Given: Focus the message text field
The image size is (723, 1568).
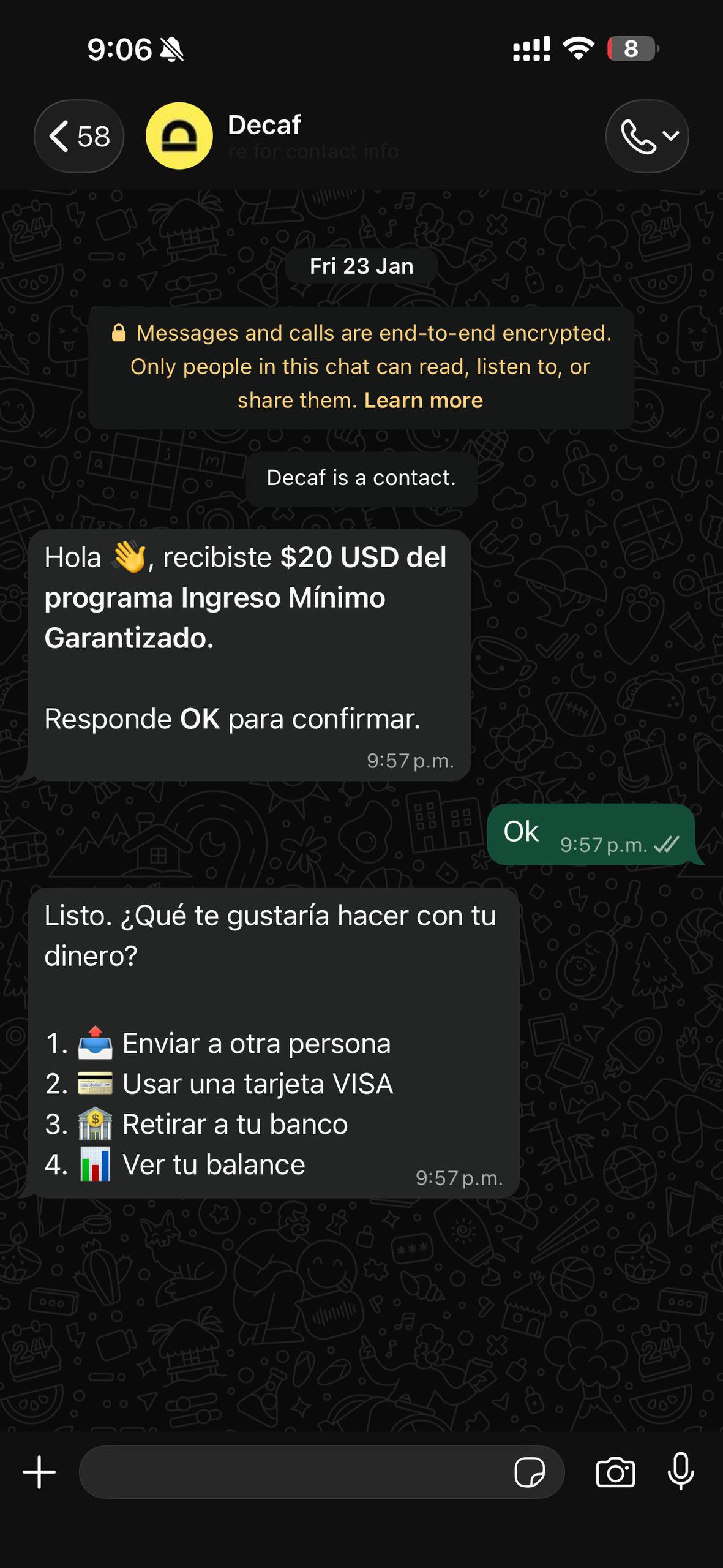Looking at the screenshot, I should tap(294, 1472).
